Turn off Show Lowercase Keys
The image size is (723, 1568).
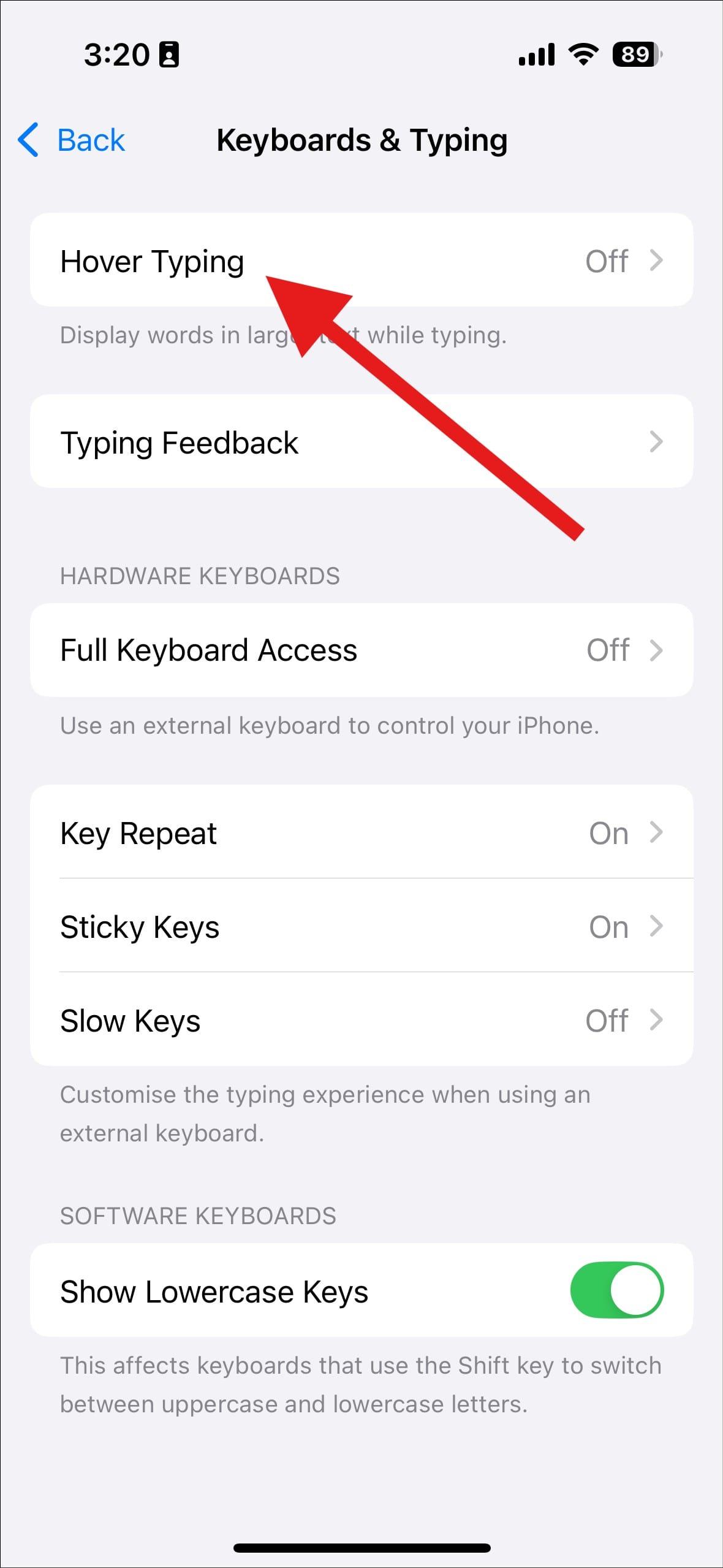coord(616,1290)
